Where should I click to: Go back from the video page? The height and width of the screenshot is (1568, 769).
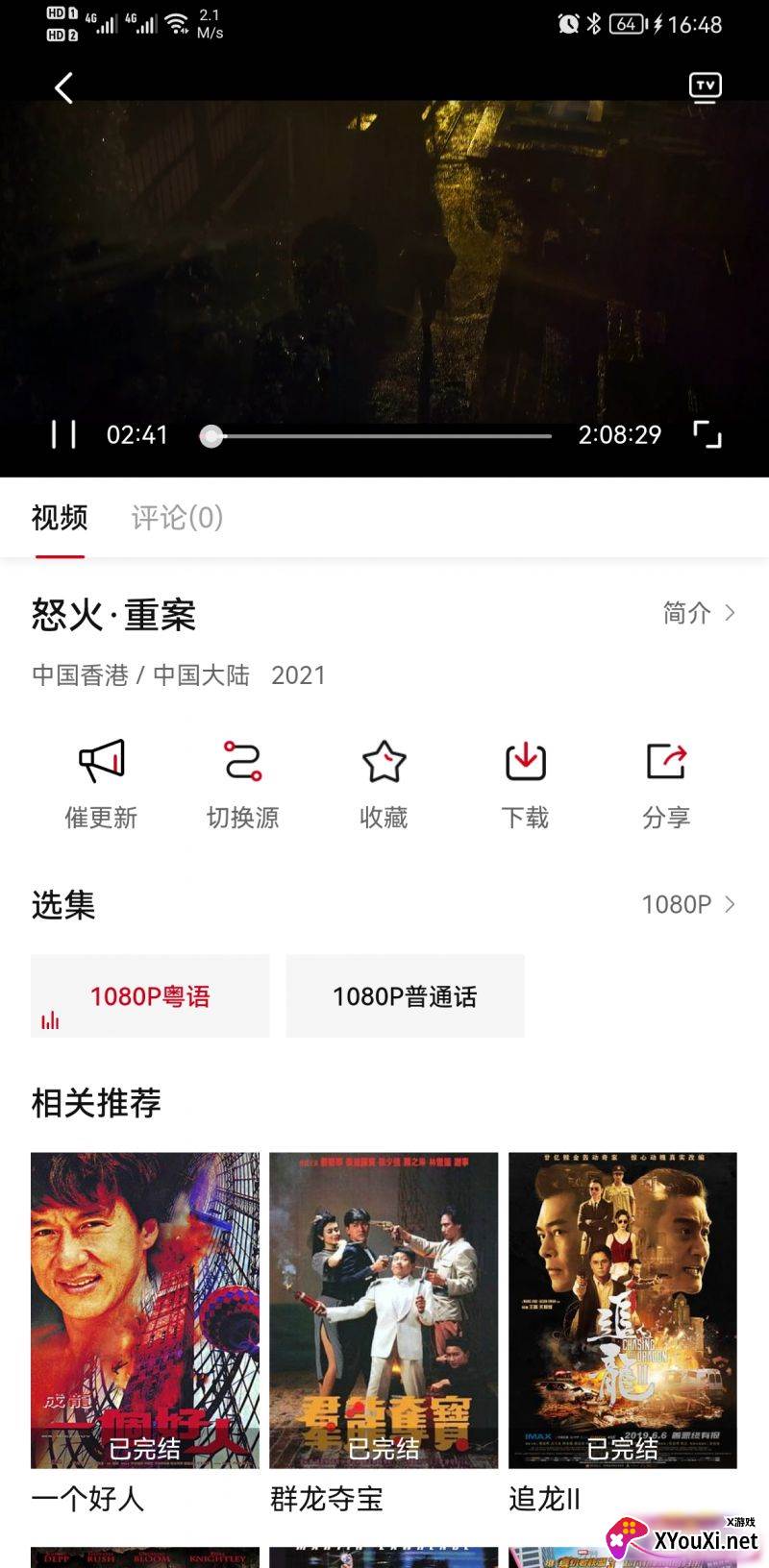[63, 88]
